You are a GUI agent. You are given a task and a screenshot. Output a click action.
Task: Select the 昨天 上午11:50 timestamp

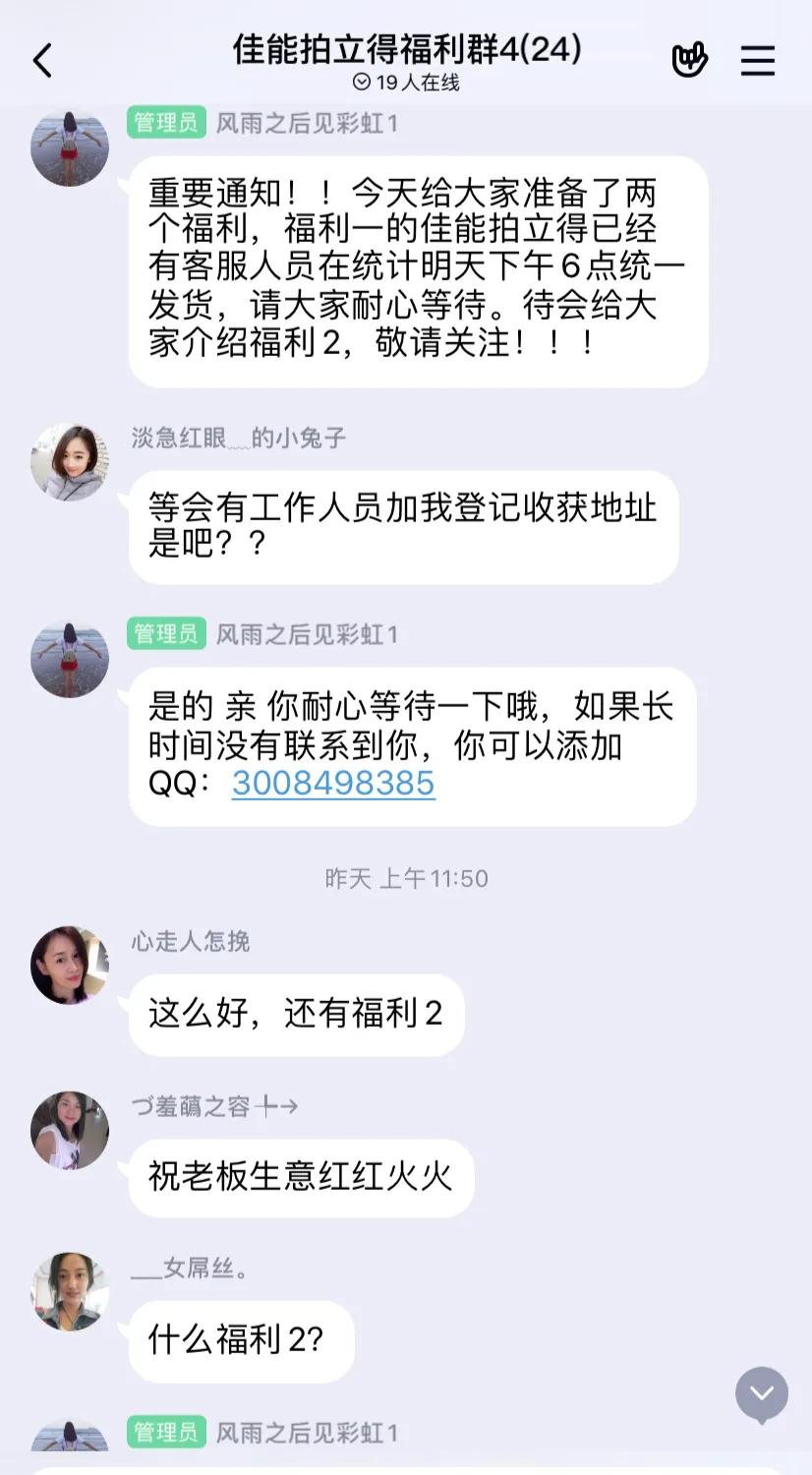[406, 879]
